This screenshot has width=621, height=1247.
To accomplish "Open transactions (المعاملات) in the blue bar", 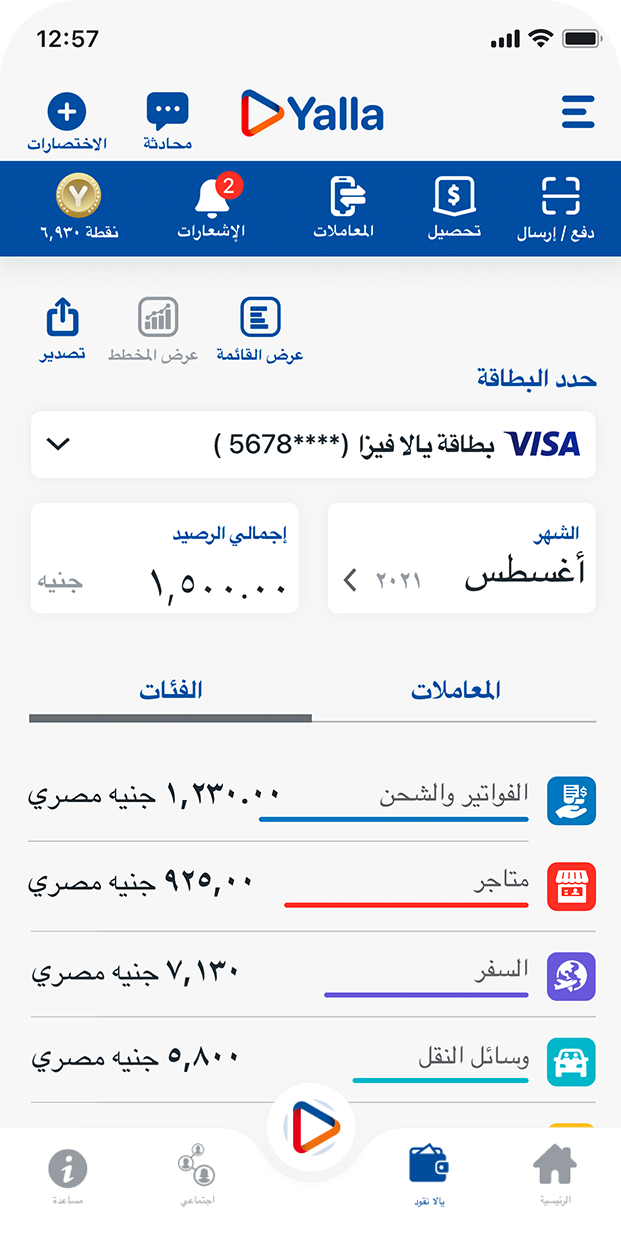I will [345, 208].
